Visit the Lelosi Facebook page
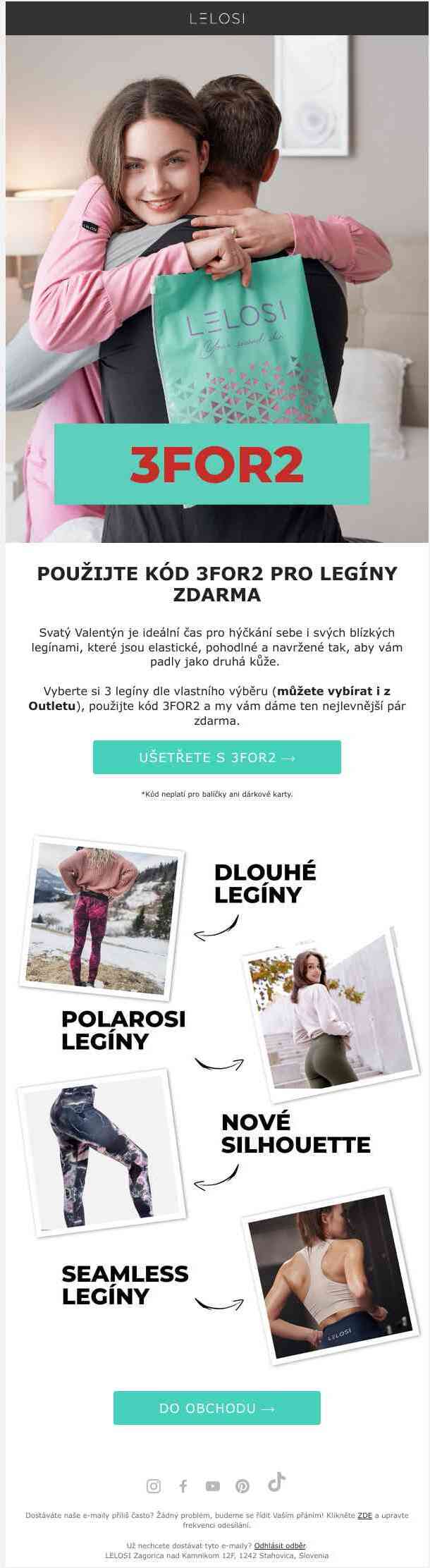This screenshot has width=430, height=1568. pyautogui.click(x=183, y=1486)
